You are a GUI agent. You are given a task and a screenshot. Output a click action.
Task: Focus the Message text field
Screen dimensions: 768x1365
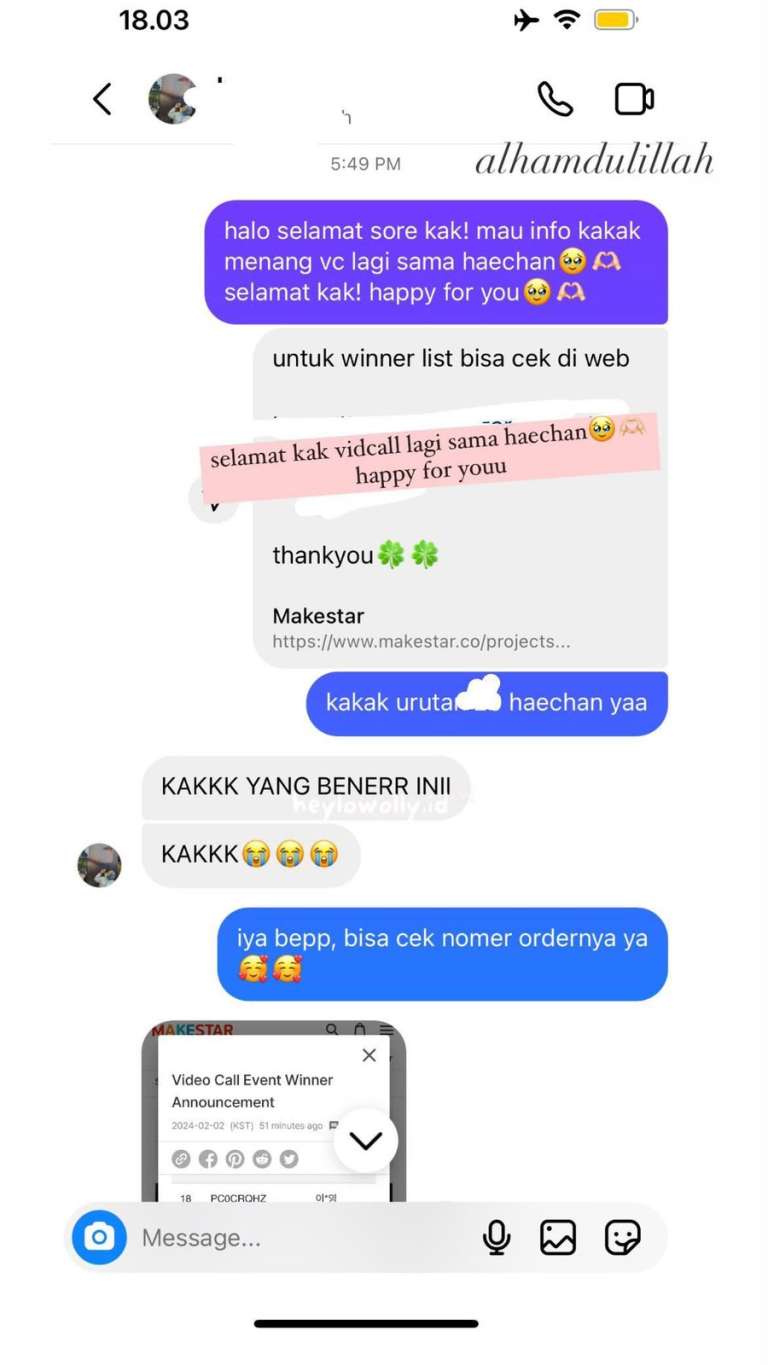pyautogui.click(x=300, y=1238)
